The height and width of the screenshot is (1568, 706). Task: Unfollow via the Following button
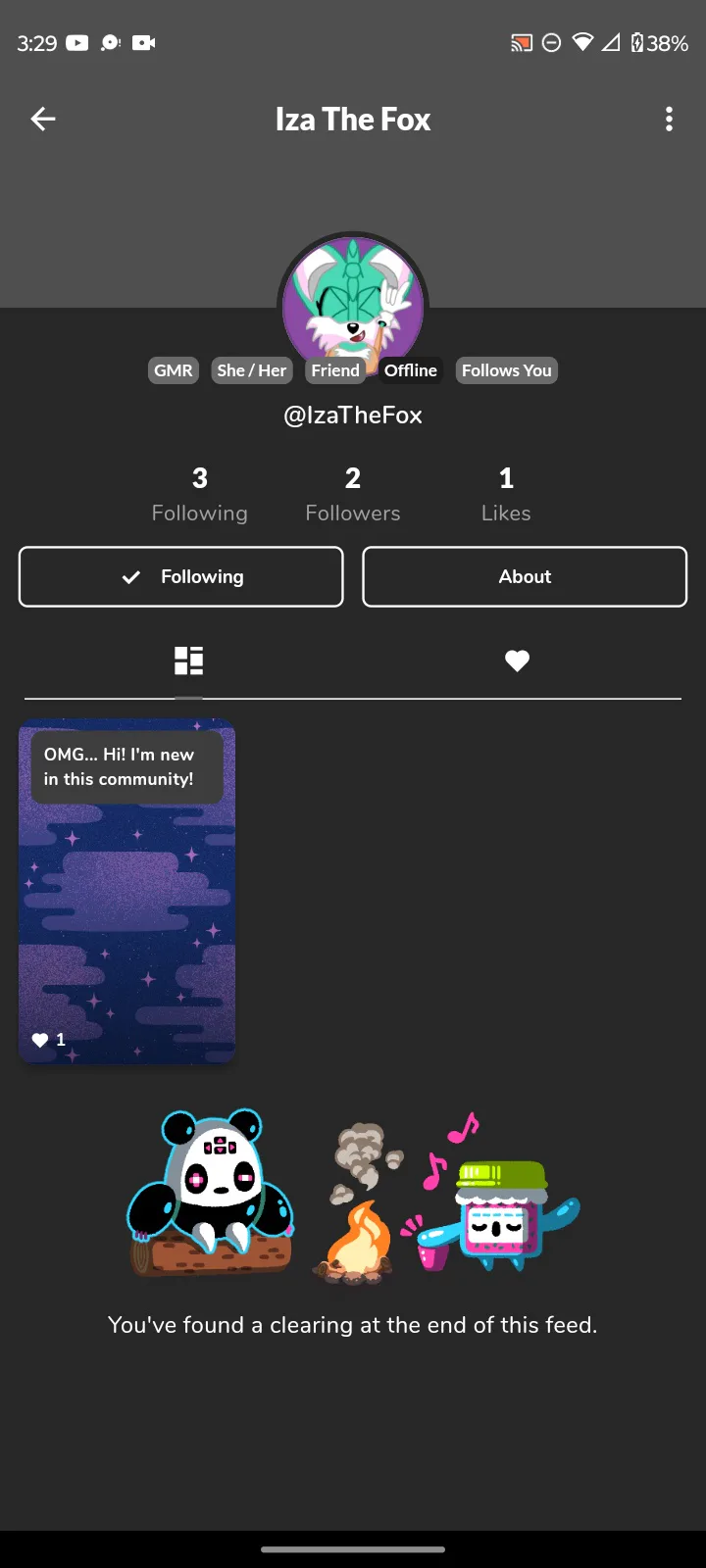point(181,577)
